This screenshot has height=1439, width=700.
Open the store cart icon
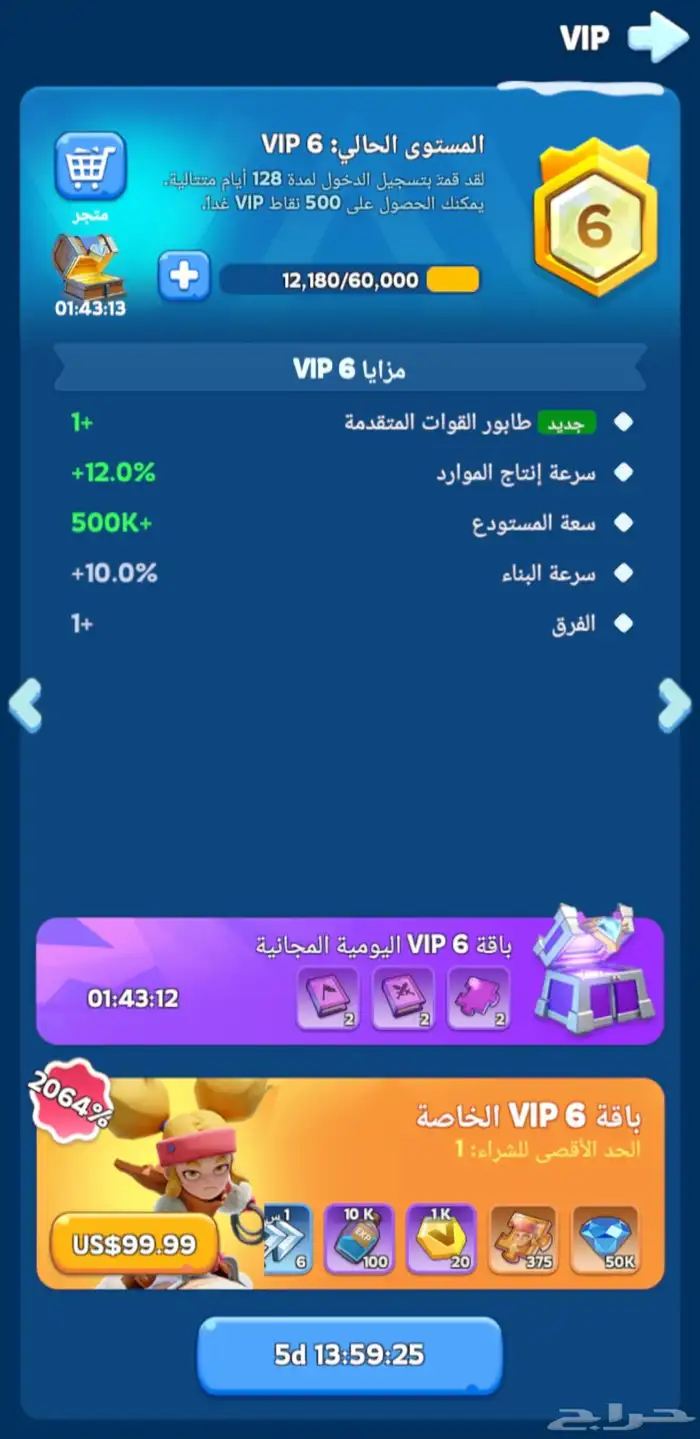coord(90,167)
